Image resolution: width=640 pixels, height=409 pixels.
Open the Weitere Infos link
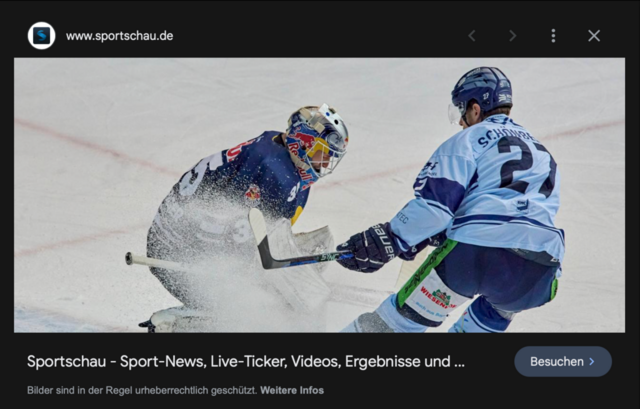click(292, 390)
